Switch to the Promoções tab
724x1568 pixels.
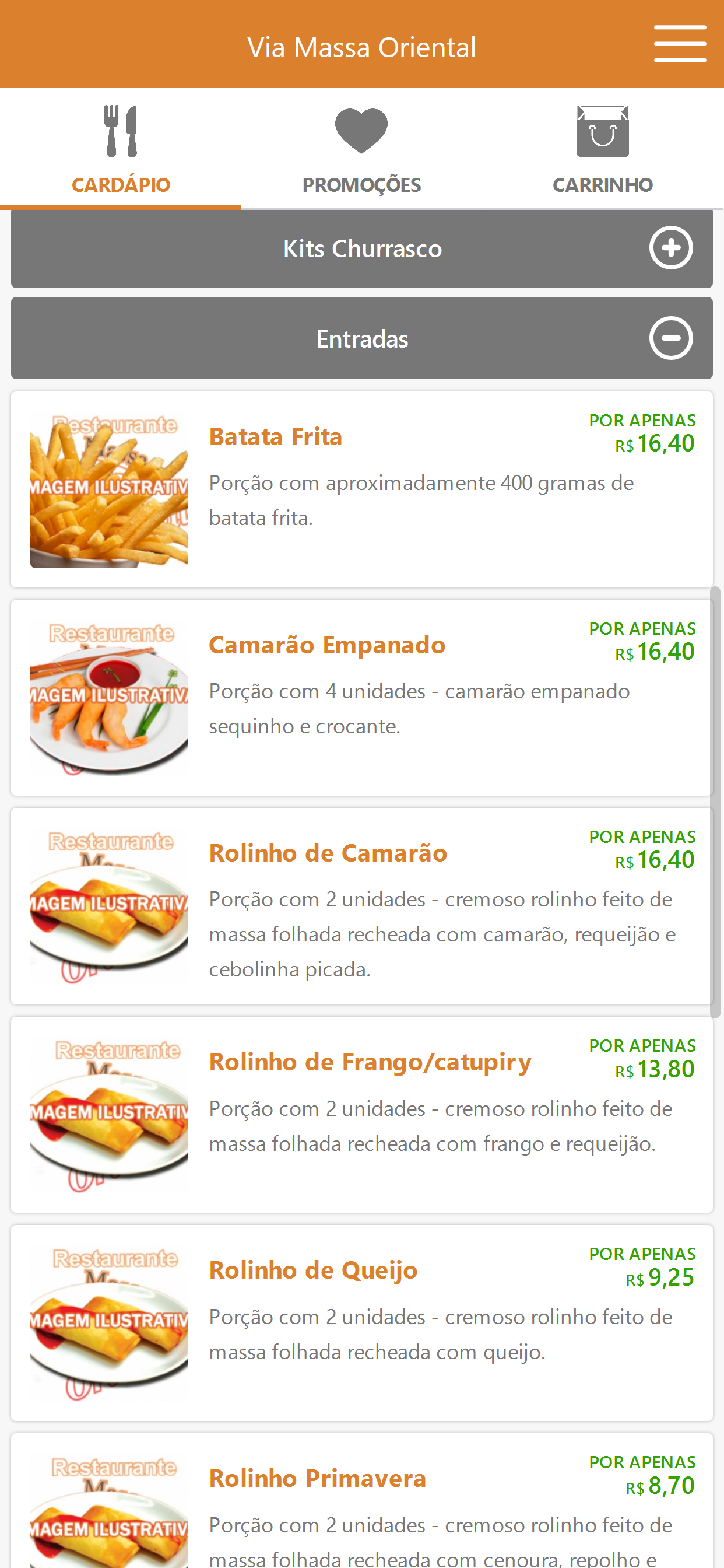361,149
